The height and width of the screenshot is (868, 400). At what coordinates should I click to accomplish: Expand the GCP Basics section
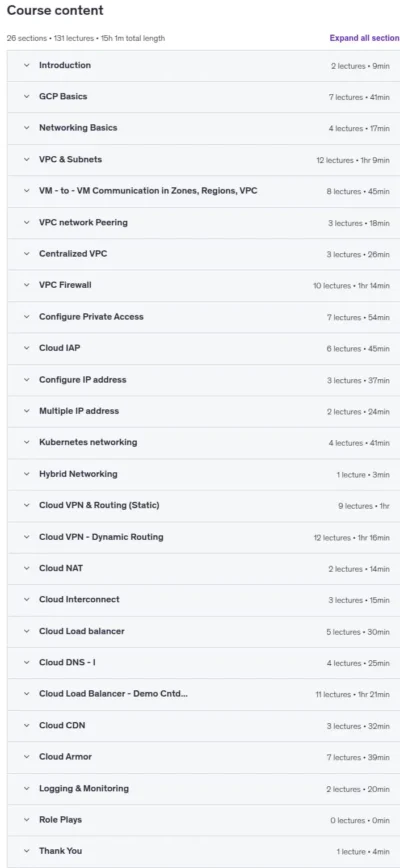tap(204, 97)
